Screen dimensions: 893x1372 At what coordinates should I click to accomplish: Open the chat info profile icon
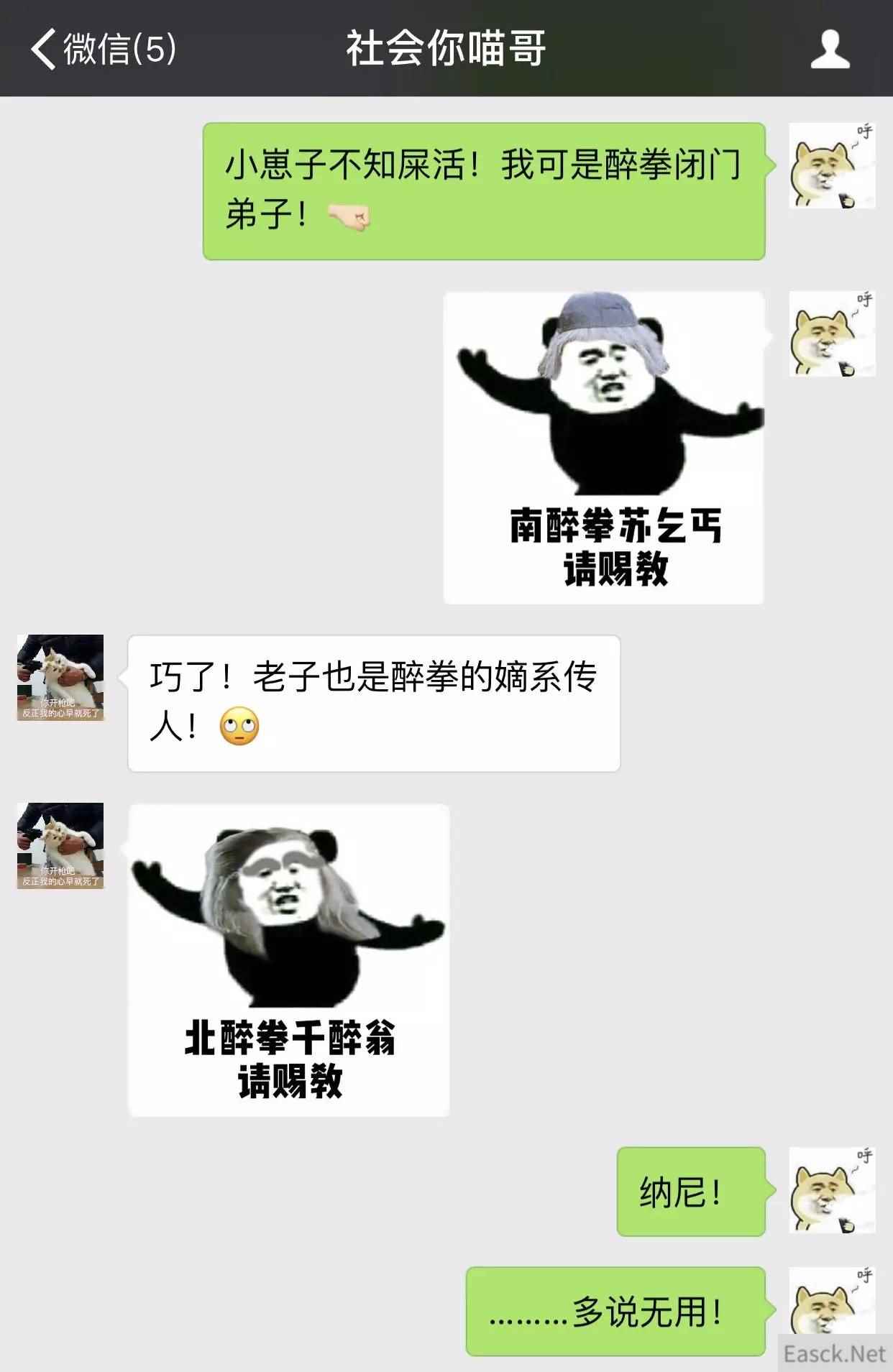[830, 49]
